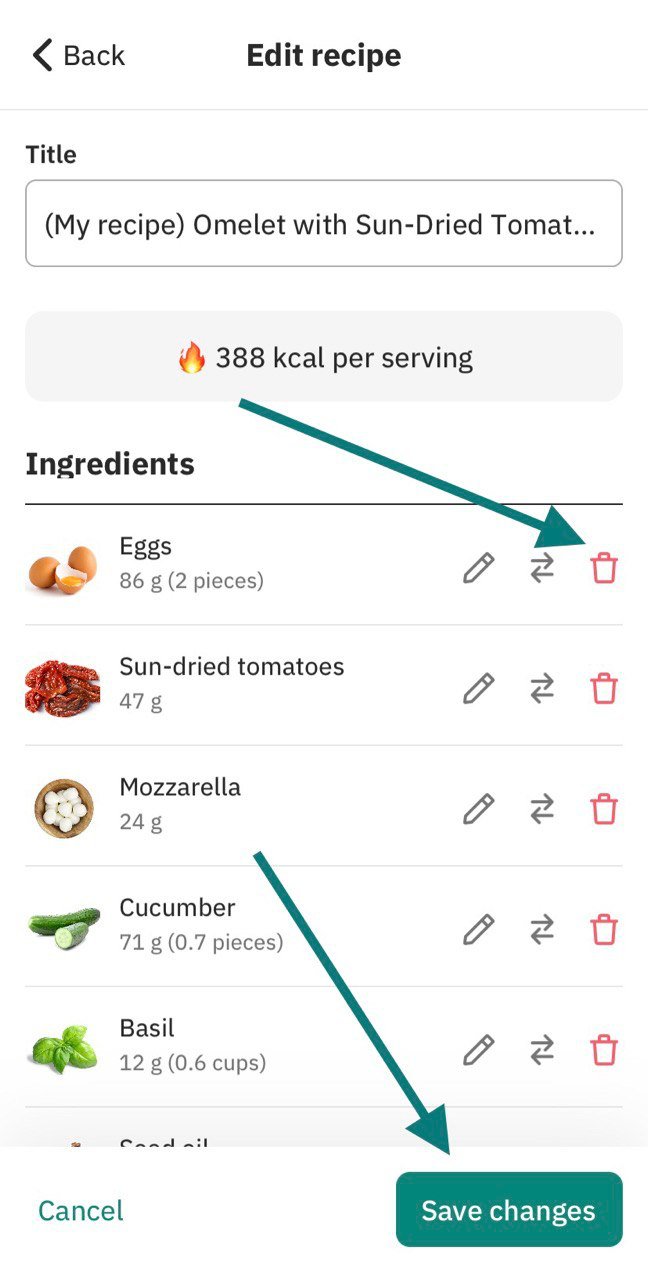Go back from Edit recipe
This screenshot has height=1280, width=648.
coord(78,55)
